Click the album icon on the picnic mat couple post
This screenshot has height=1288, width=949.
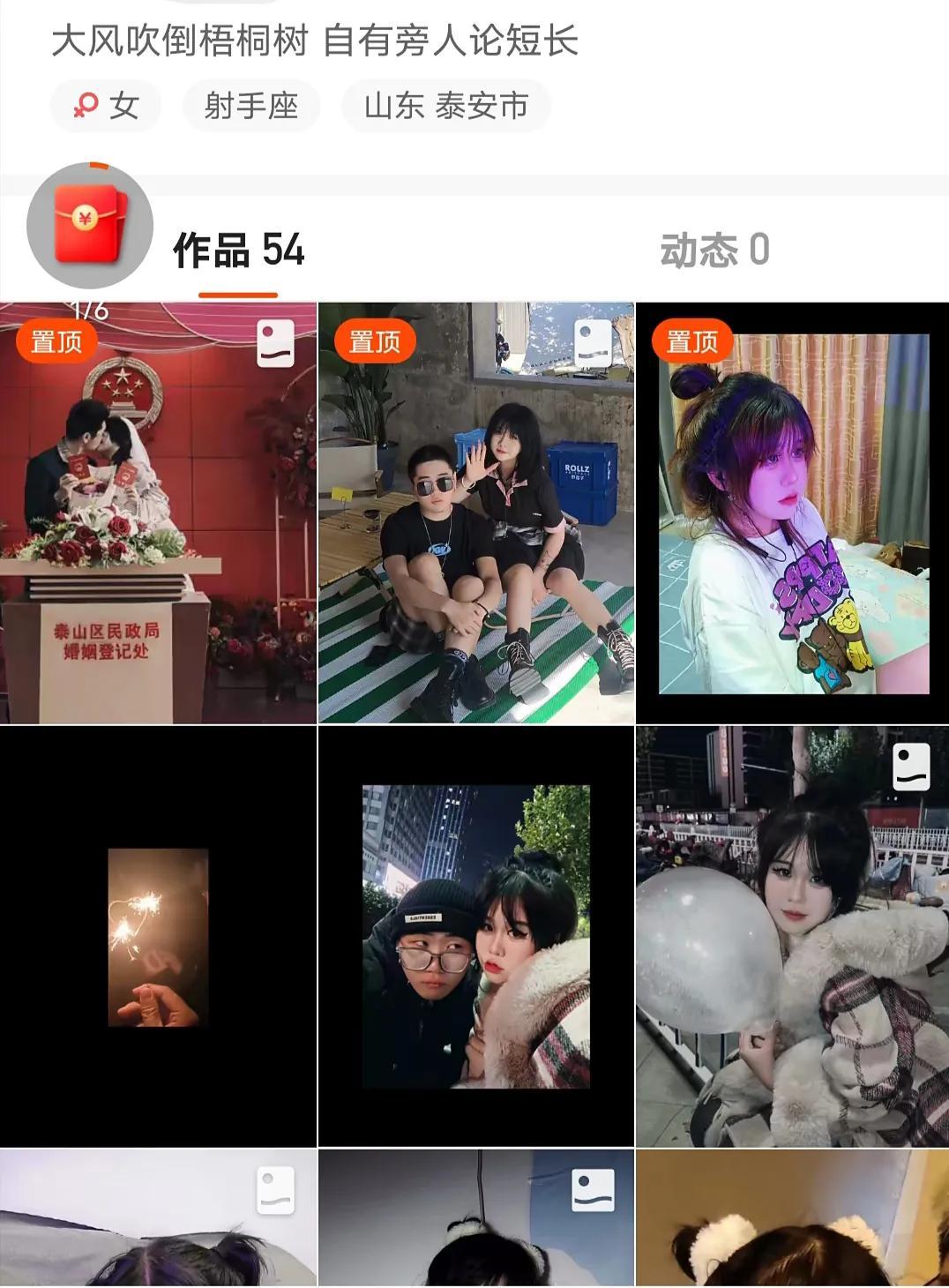(591, 344)
